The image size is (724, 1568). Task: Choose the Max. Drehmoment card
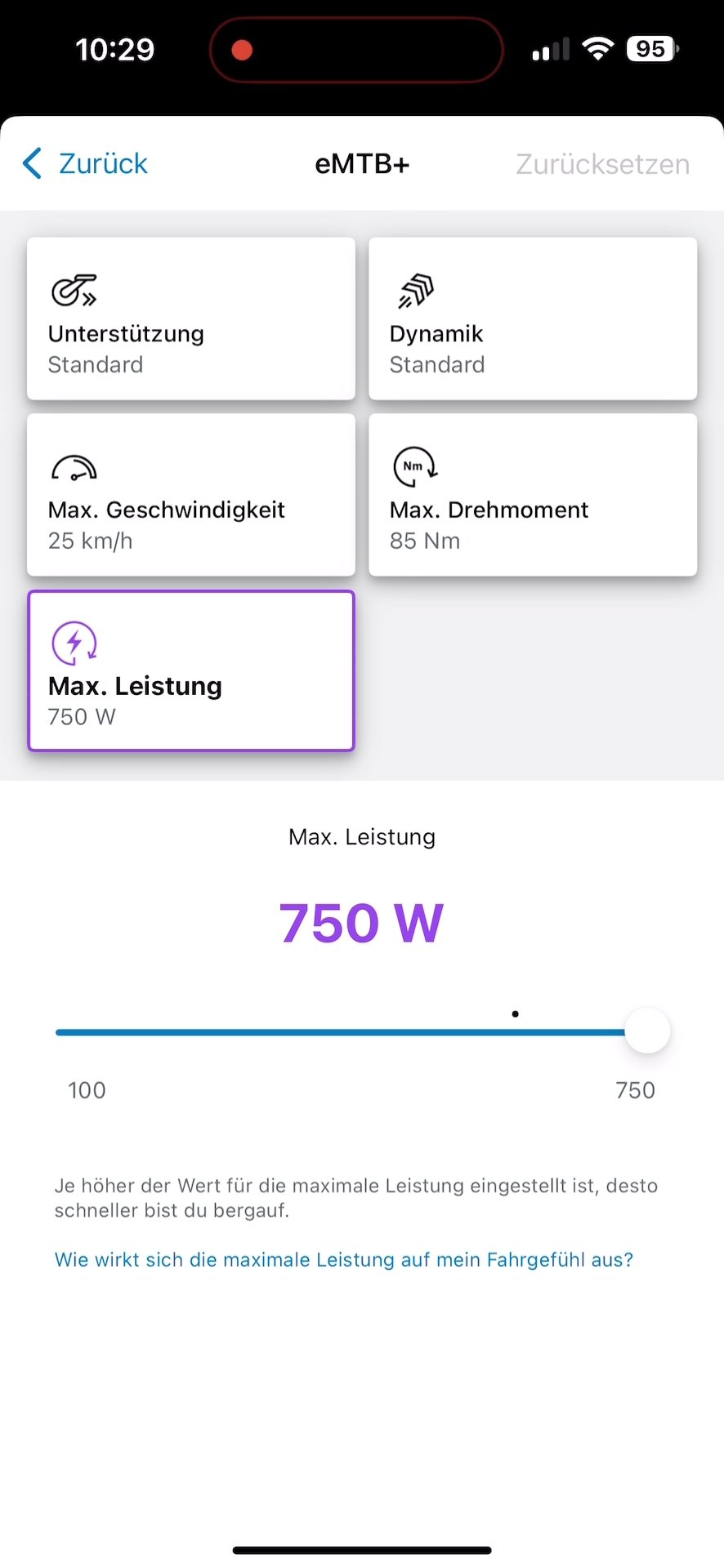[533, 495]
